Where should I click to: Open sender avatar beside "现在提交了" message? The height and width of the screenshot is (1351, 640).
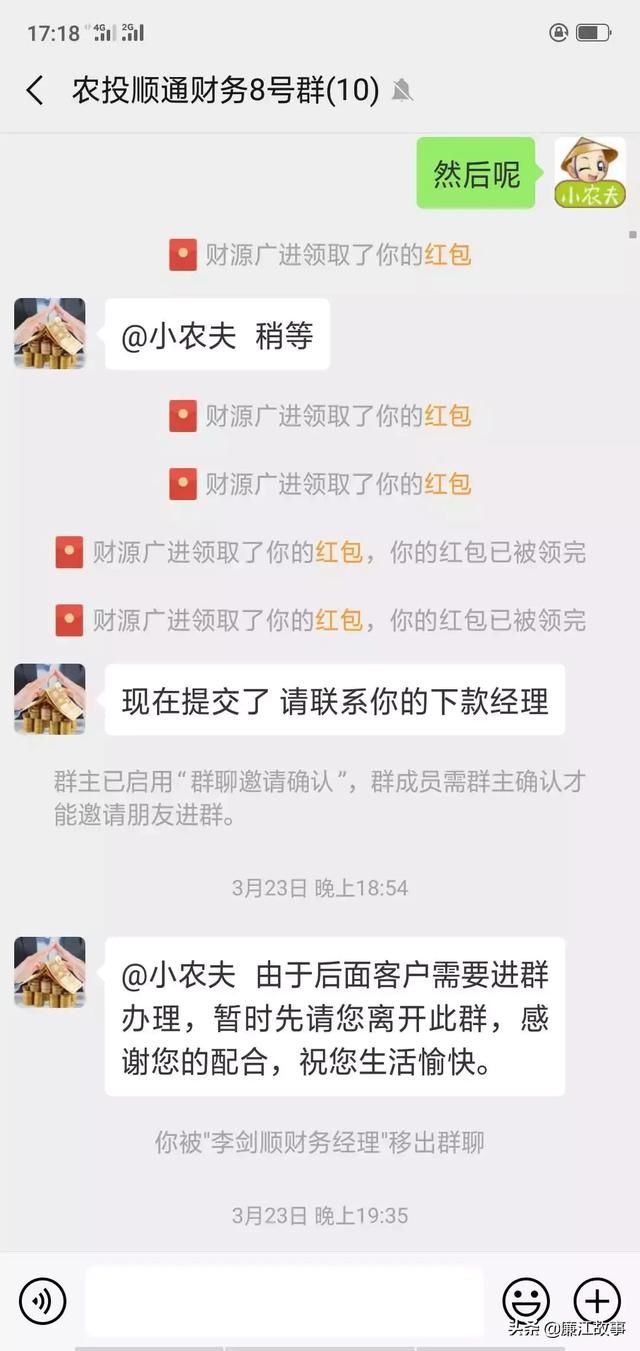click(50, 699)
